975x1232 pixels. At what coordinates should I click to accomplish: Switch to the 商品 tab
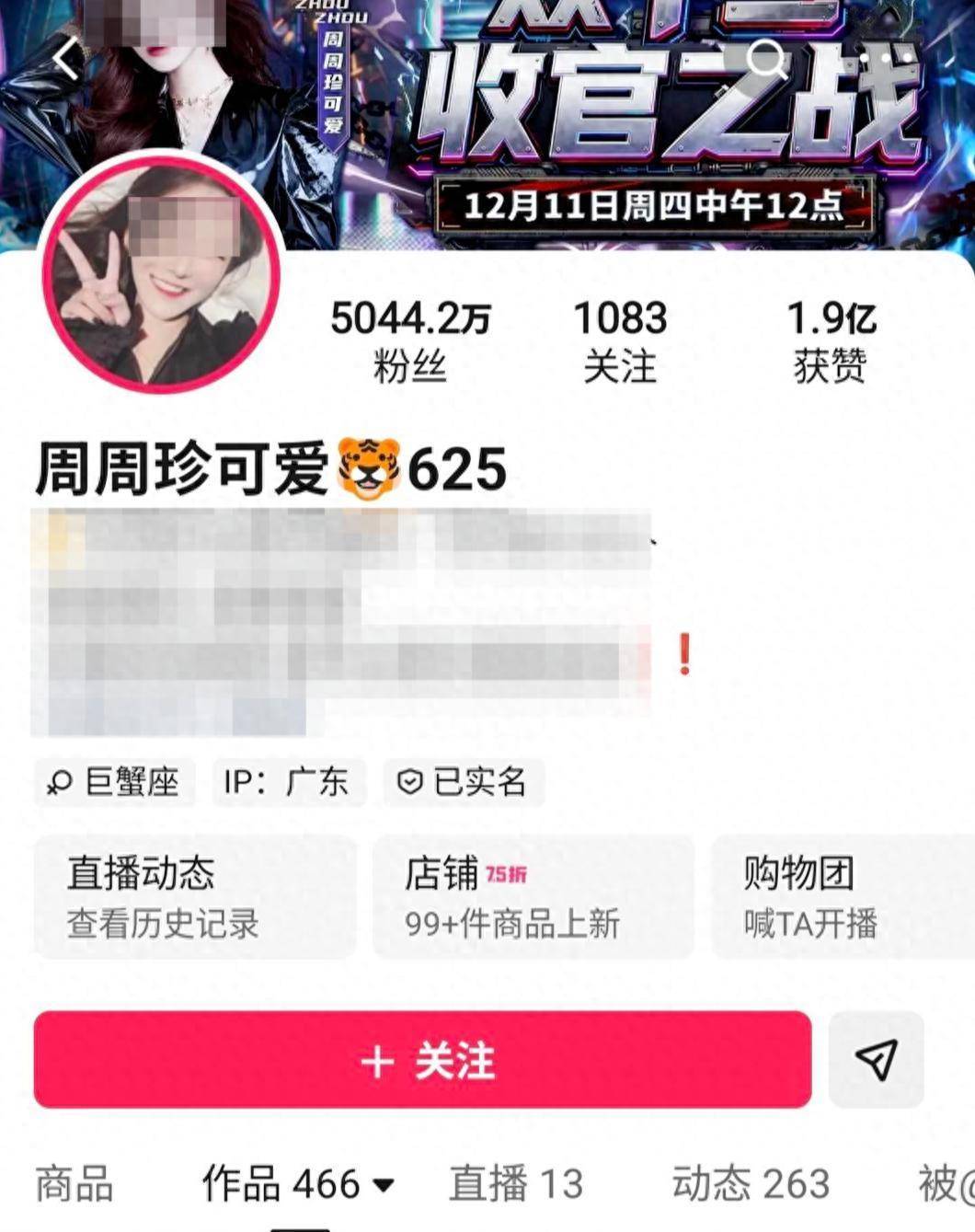point(75,1183)
